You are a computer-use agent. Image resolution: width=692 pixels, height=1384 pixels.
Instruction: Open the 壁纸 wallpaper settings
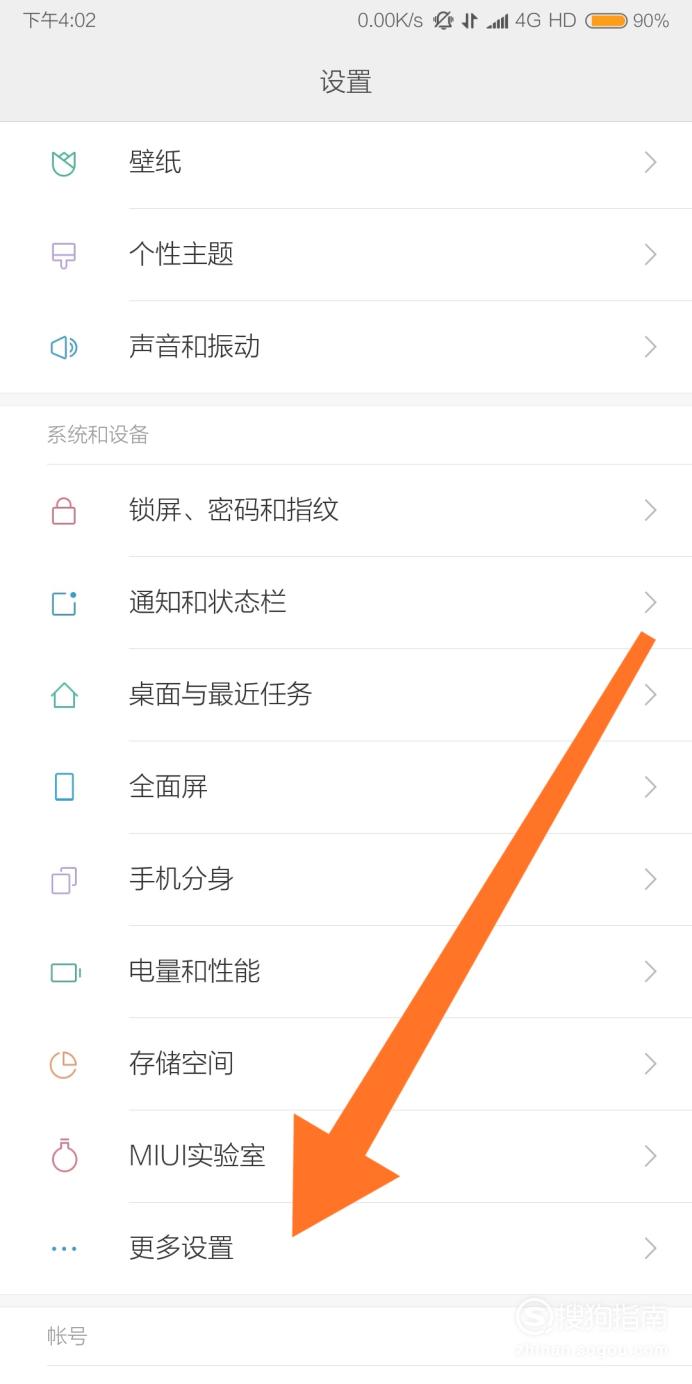[x=346, y=162]
